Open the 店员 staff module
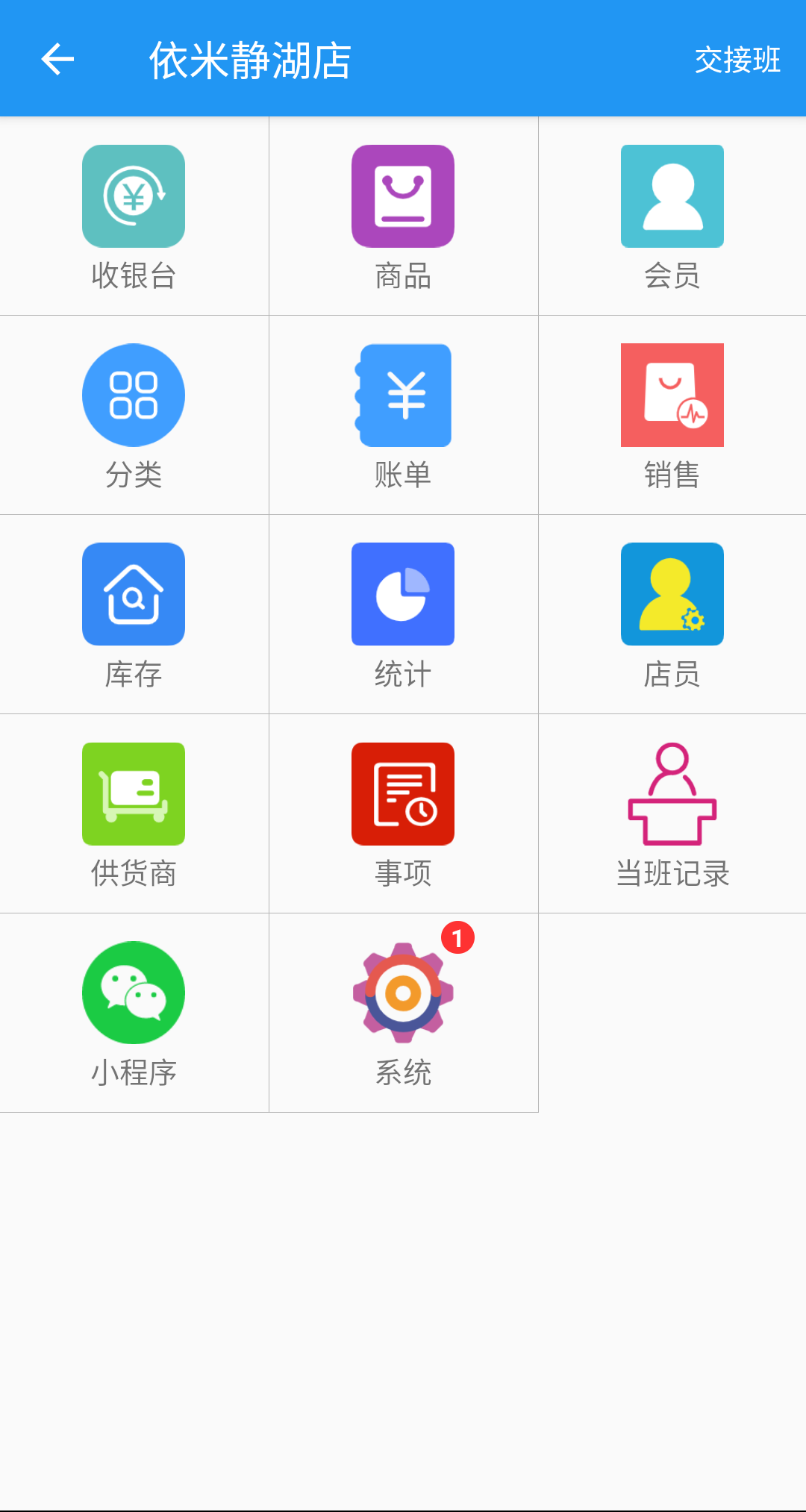This screenshot has height=1512, width=806. [672, 615]
